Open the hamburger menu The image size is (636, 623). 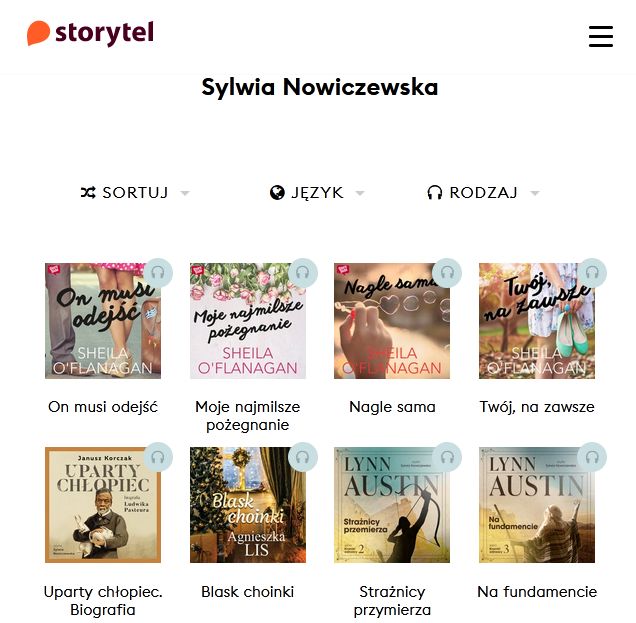tap(600, 36)
